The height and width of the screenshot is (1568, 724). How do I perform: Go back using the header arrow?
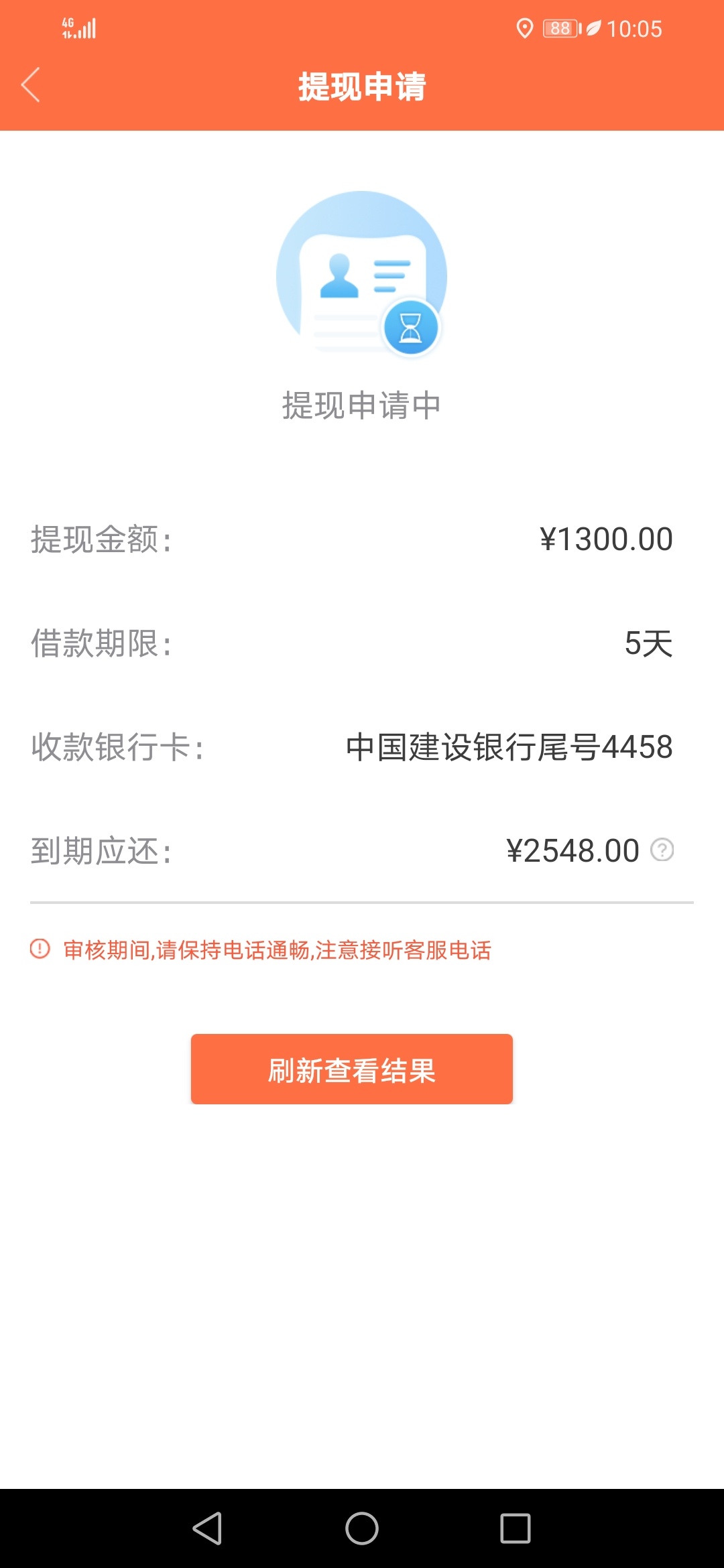[x=31, y=85]
